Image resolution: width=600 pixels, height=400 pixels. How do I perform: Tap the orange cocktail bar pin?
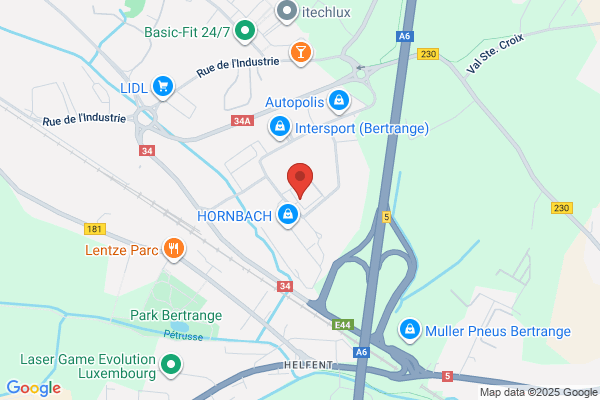(301, 54)
